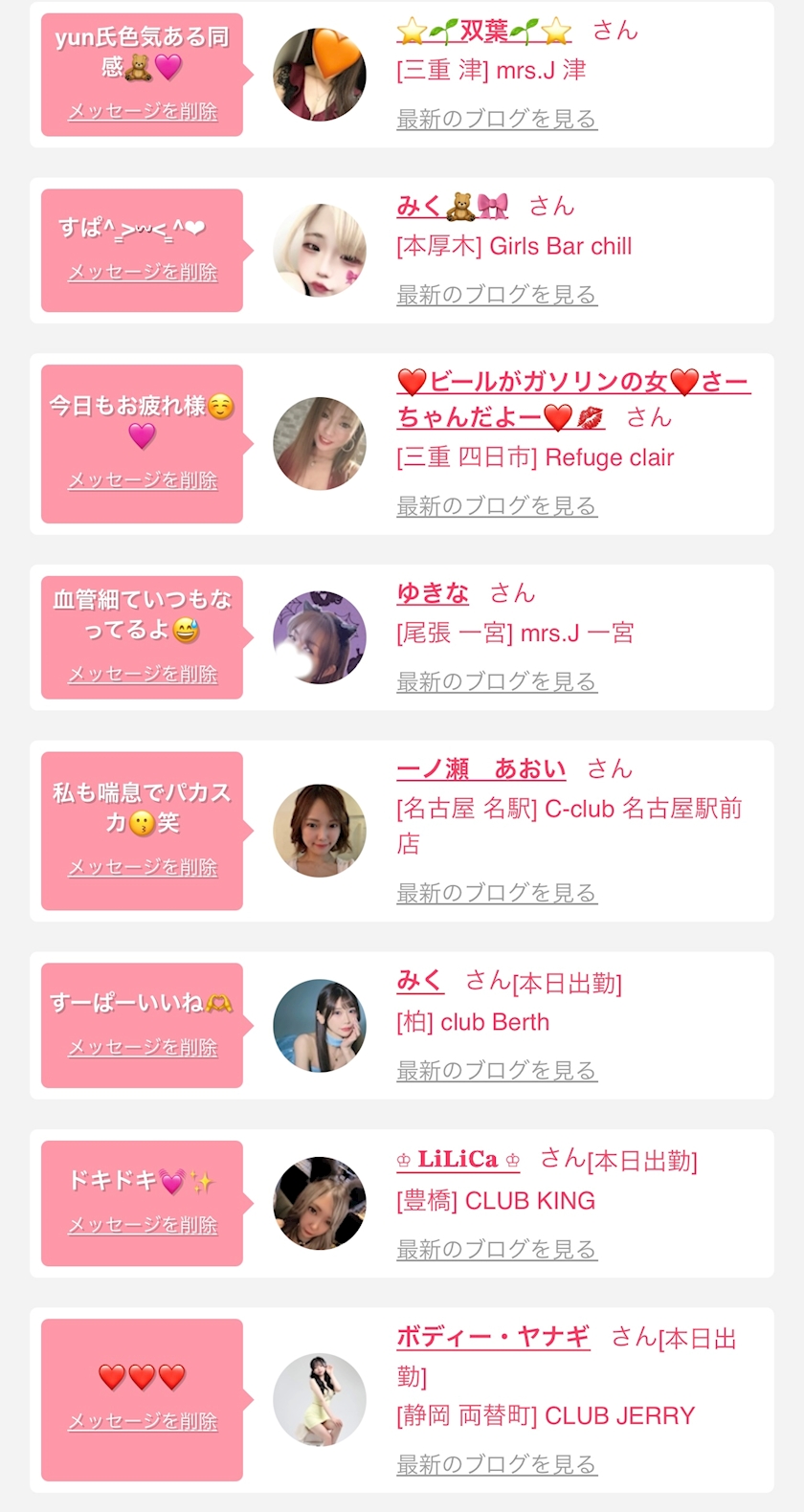The image size is (804, 1512).
Task: View LiLiCa's latest blog
Action: pos(497,1250)
